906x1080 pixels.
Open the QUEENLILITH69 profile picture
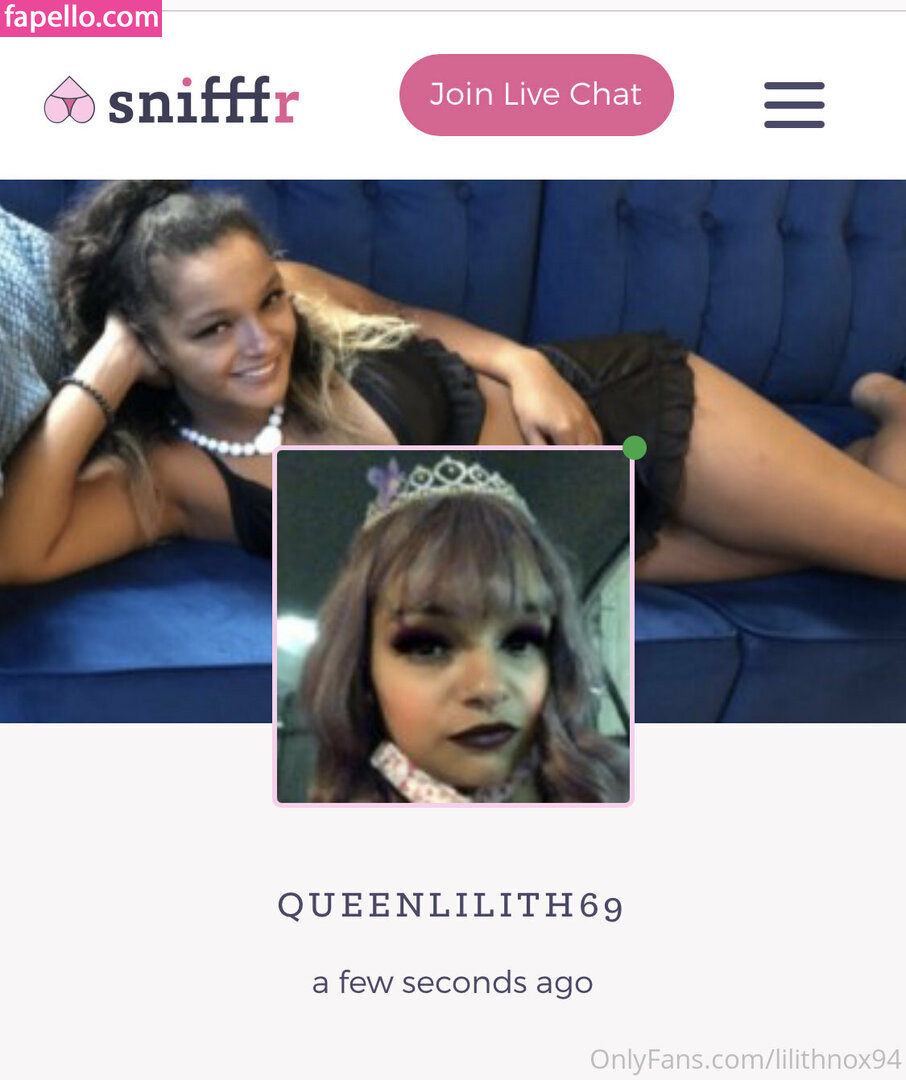tap(453, 626)
